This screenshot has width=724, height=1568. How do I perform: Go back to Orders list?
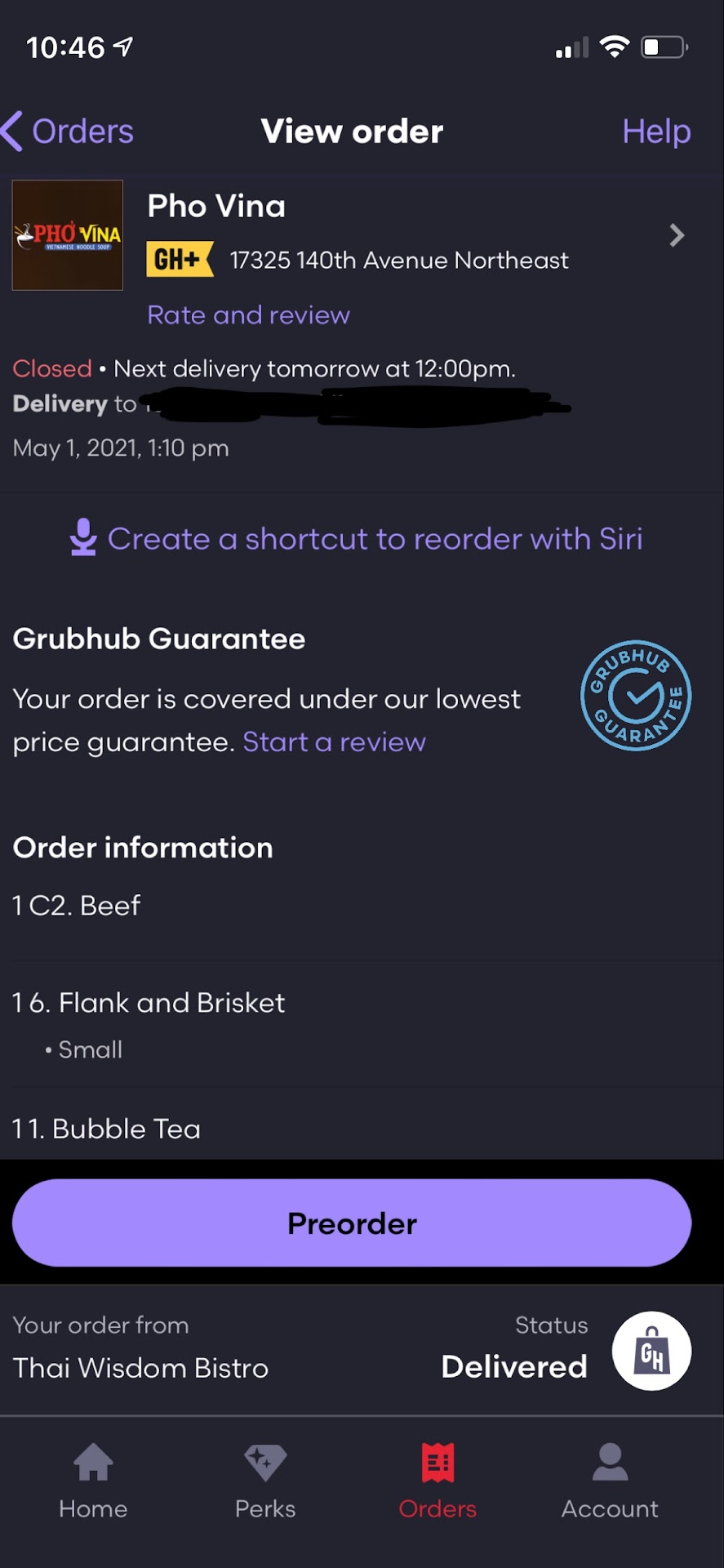click(x=69, y=131)
